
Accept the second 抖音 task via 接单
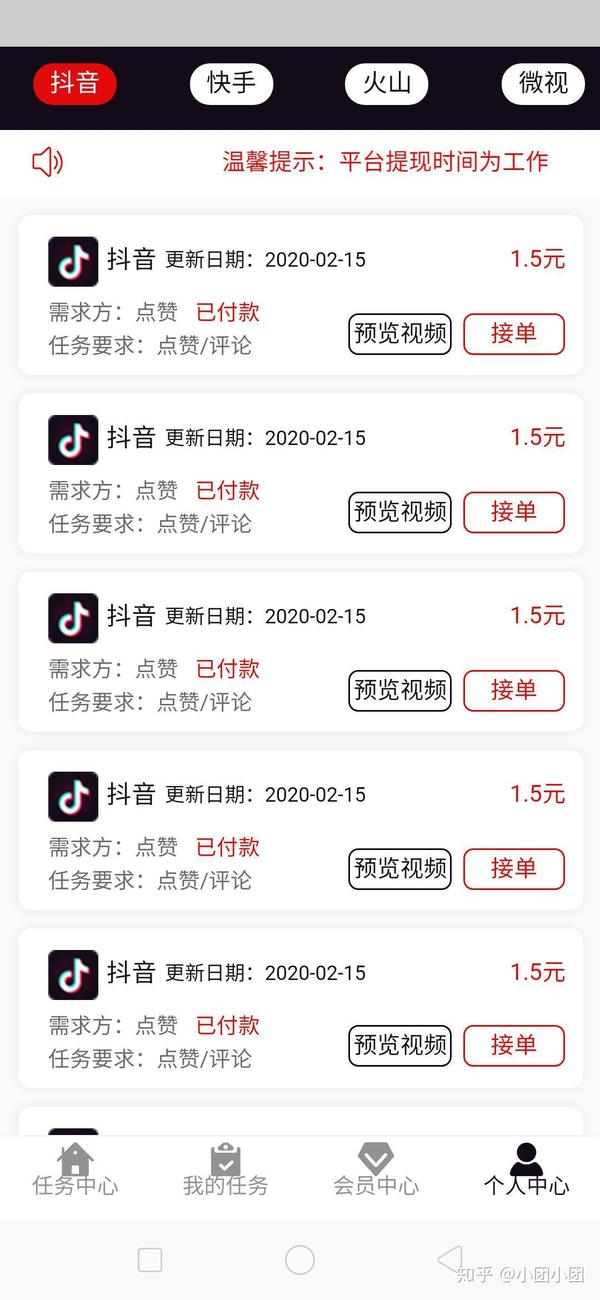pyautogui.click(x=514, y=512)
